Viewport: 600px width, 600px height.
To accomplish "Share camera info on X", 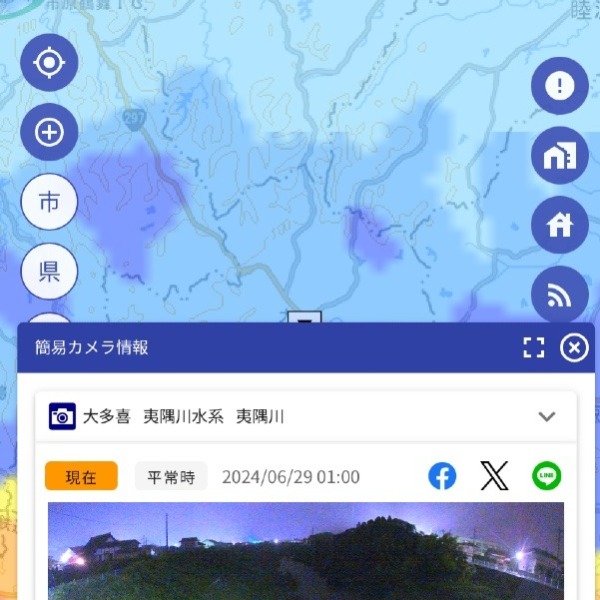I will pyautogui.click(x=494, y=476).
